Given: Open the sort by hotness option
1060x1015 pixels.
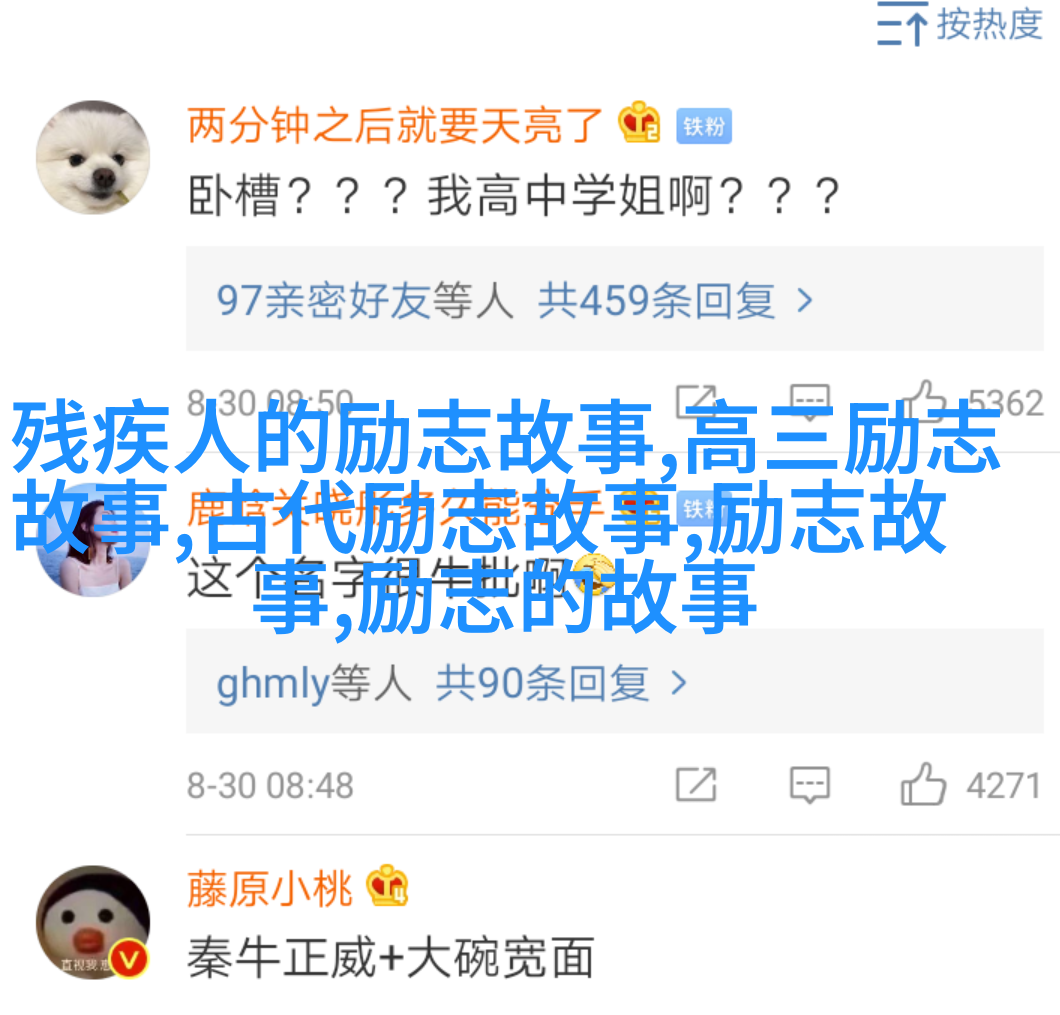Looking at the screenshot, I should [x=960, y=24].
